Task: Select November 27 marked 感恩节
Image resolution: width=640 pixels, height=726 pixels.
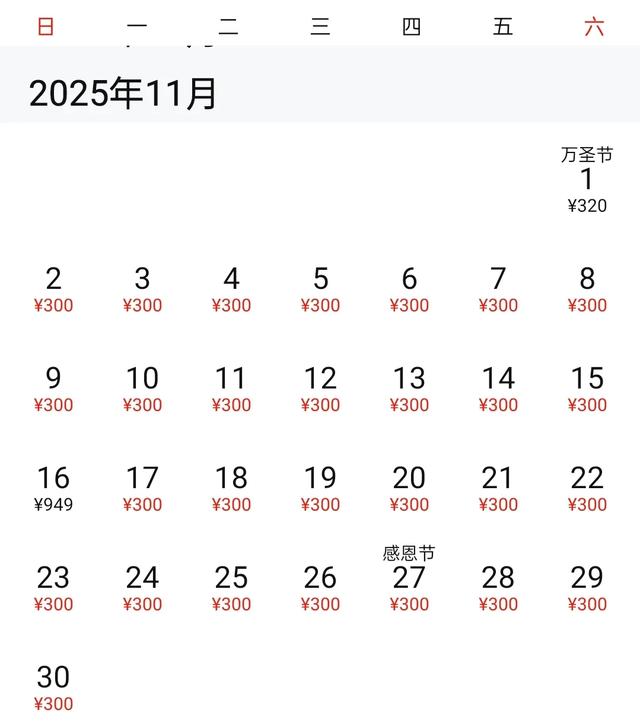Action: pos(409,582)
